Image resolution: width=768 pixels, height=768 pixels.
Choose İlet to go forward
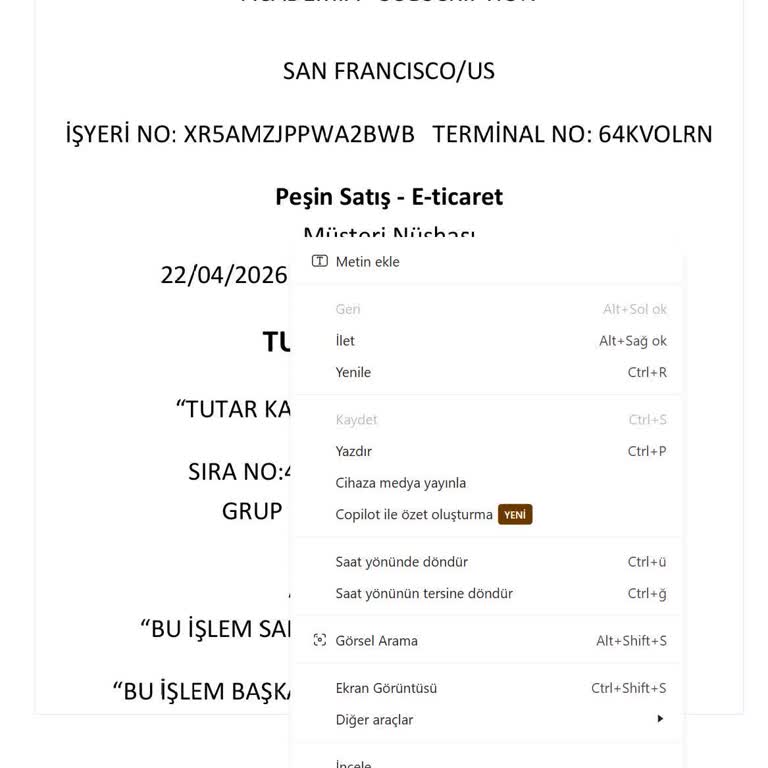coord(345,341)
